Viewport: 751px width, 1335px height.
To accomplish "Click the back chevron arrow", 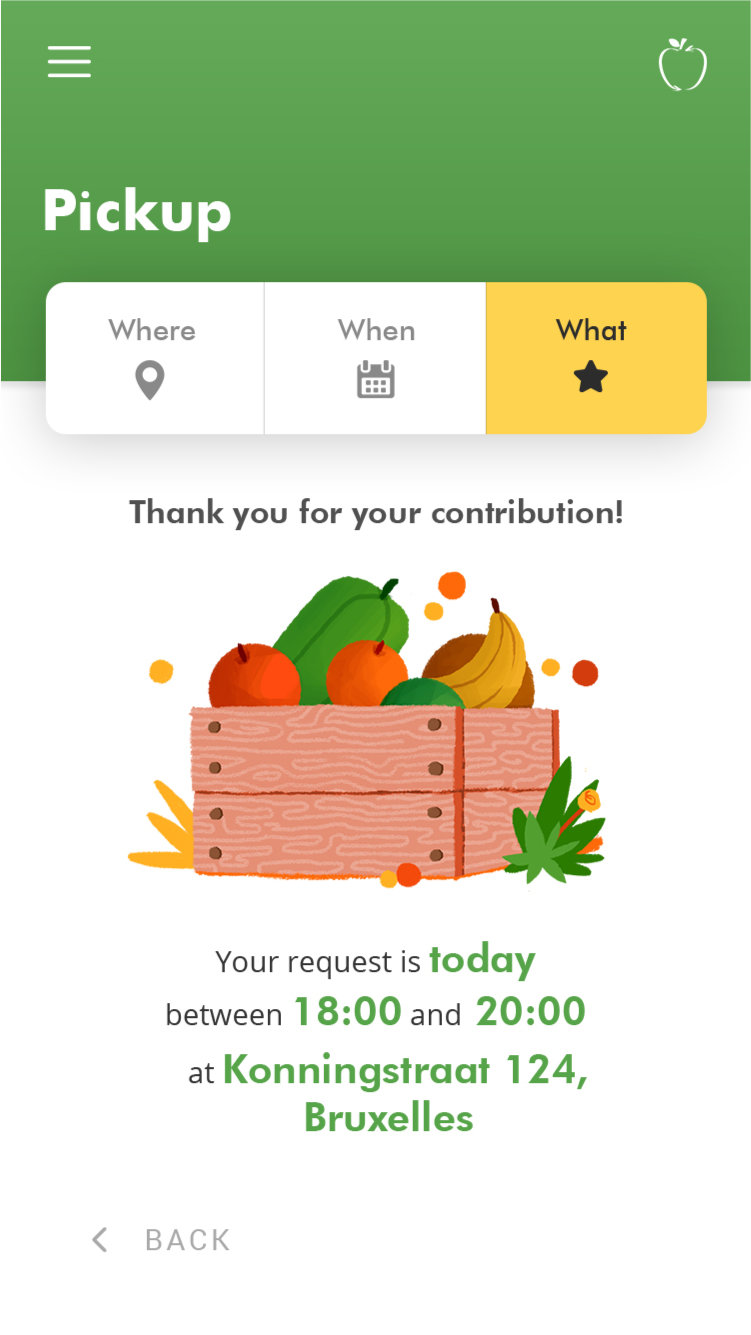I will coord(99,1240).
